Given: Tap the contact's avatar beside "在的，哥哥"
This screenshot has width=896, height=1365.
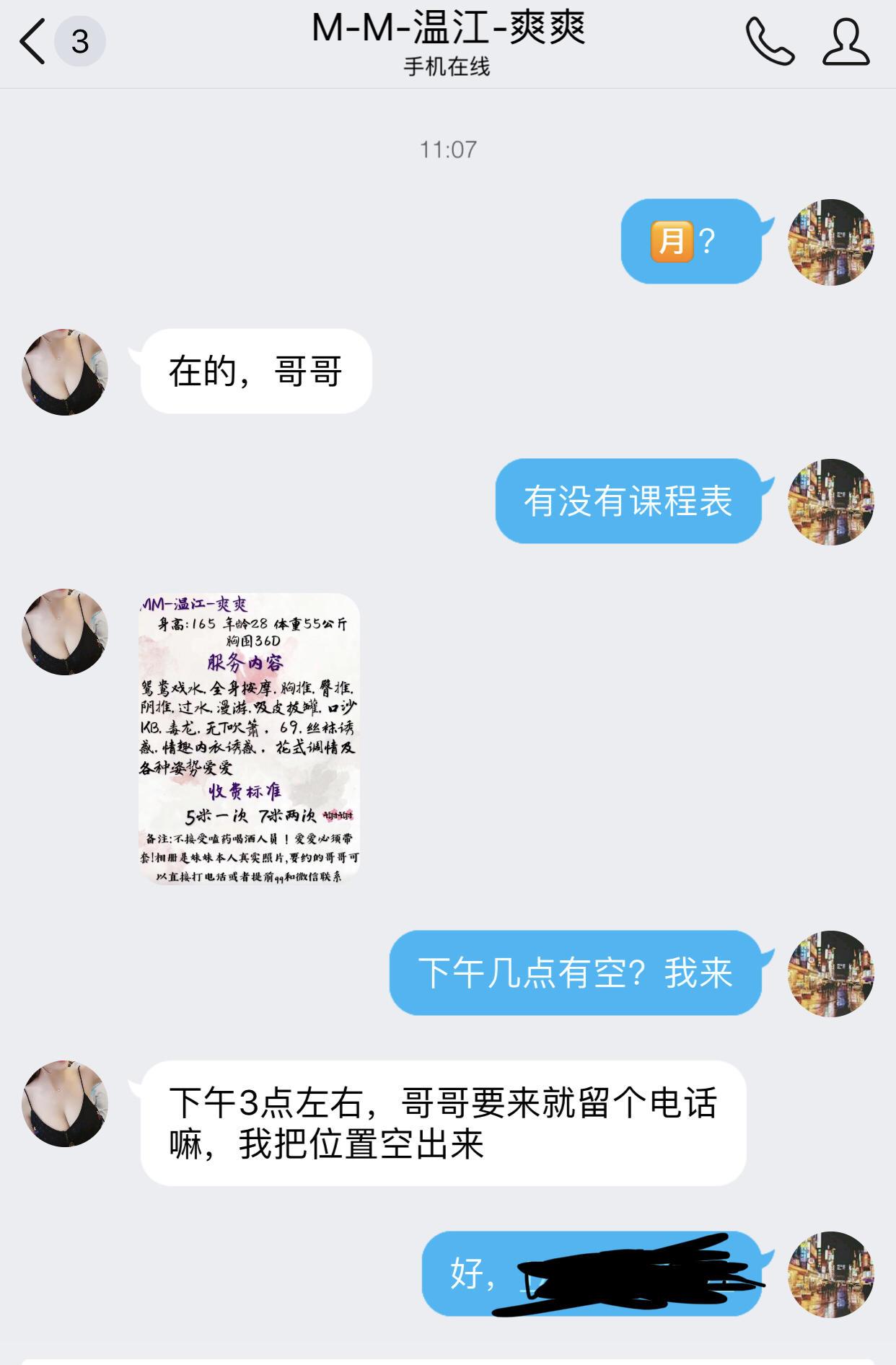Looking at the screenshot, I should tap(65, 372).
